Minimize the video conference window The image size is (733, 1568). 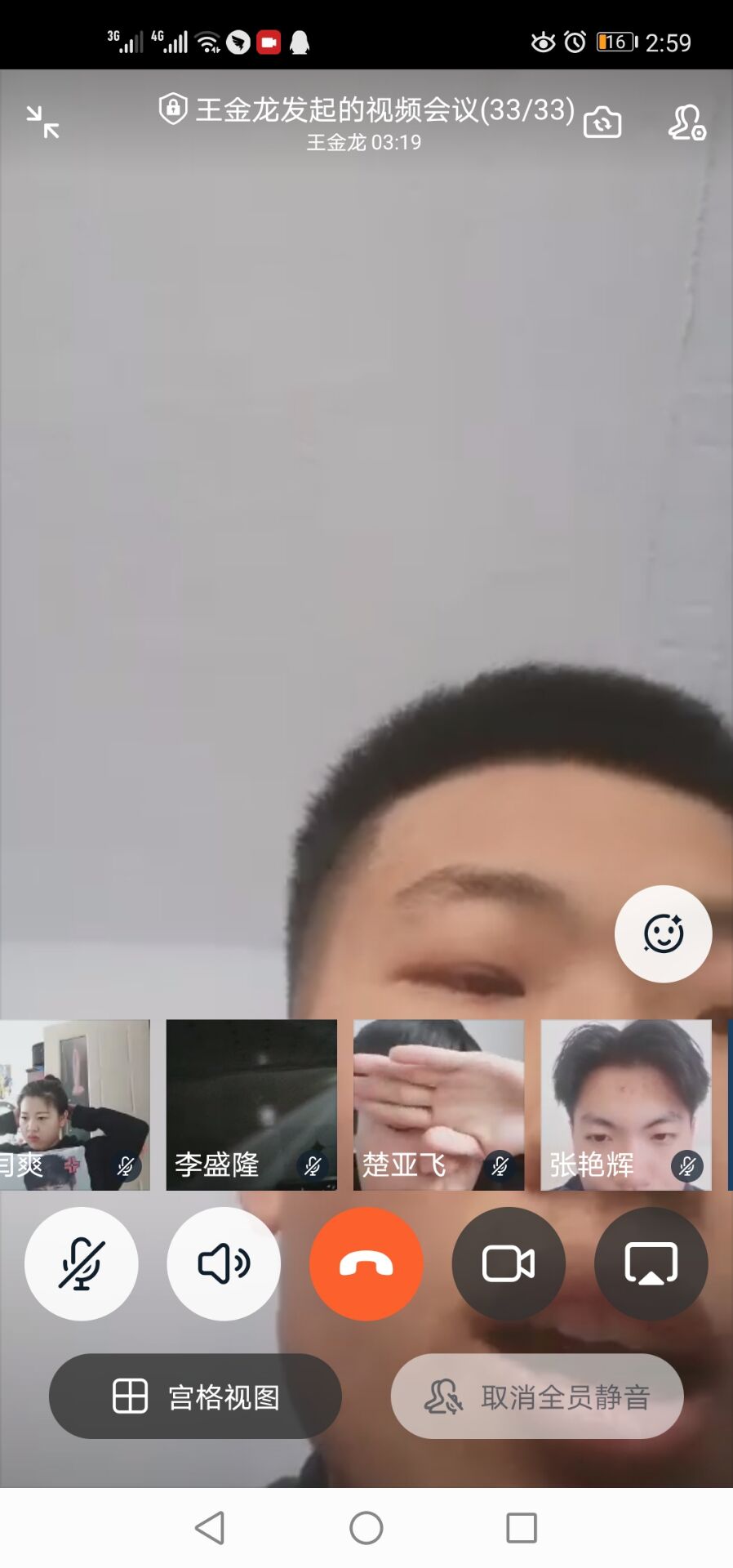(x=42, y=122)
